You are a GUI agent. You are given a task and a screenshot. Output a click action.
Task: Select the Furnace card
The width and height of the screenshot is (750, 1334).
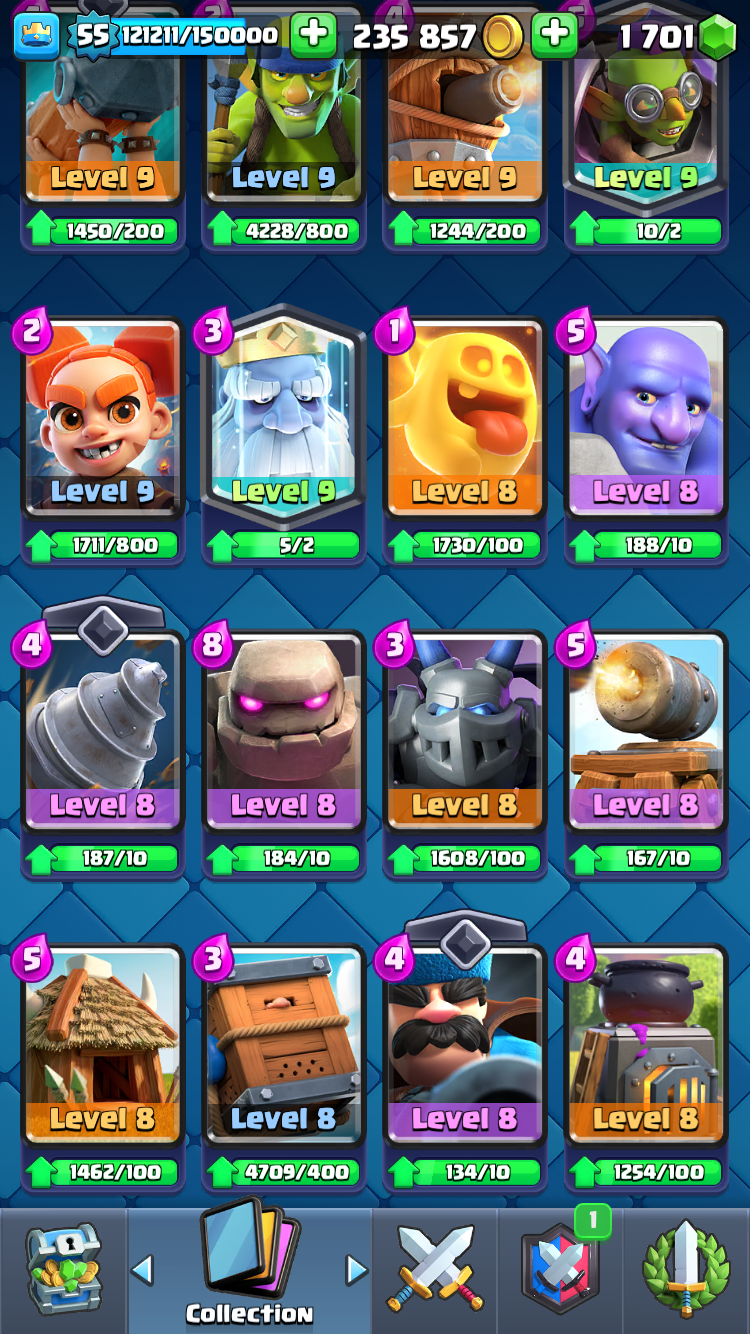point(646,1050)
